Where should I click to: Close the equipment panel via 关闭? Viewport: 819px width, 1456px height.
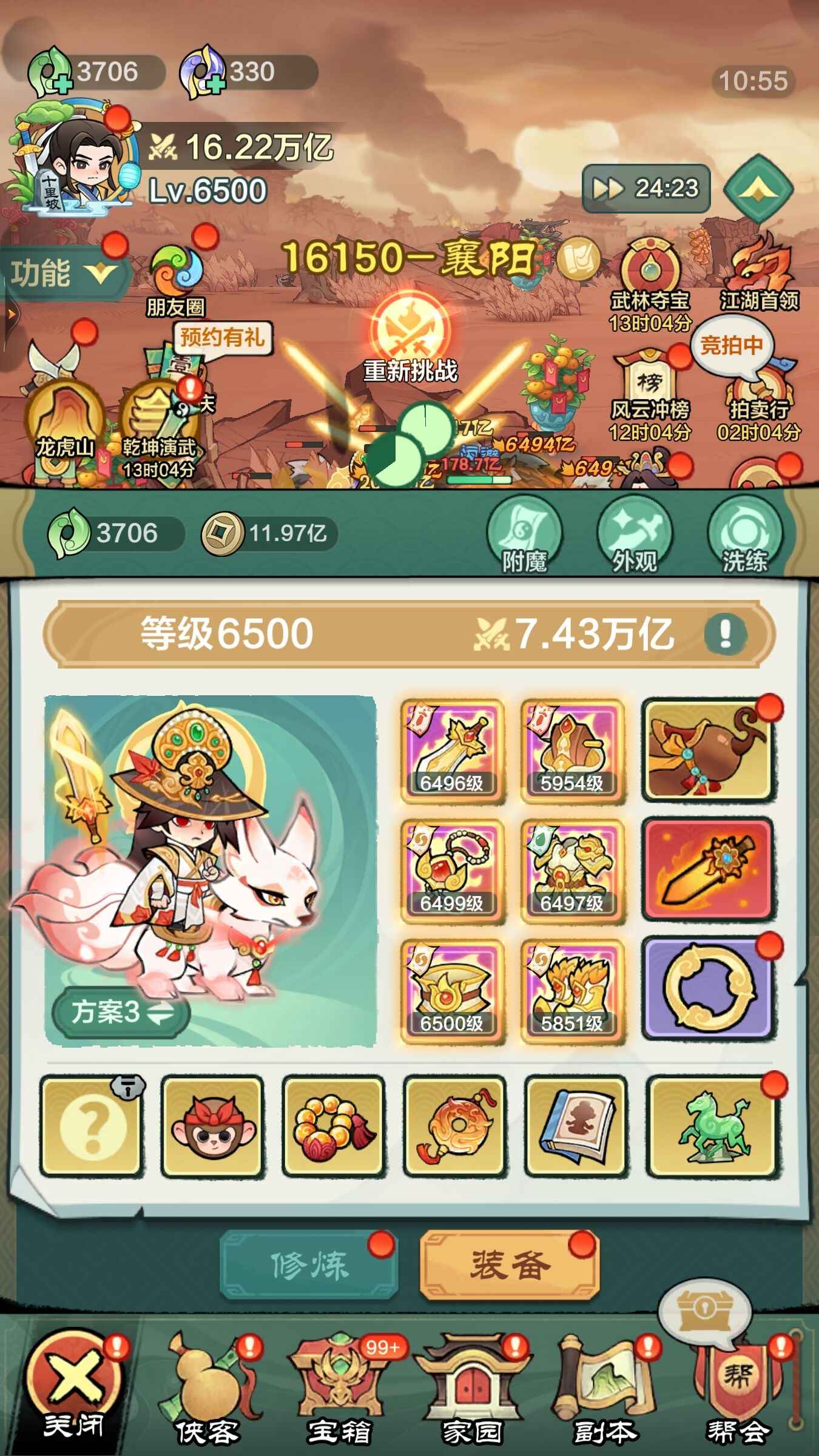tap(74, 1389)
